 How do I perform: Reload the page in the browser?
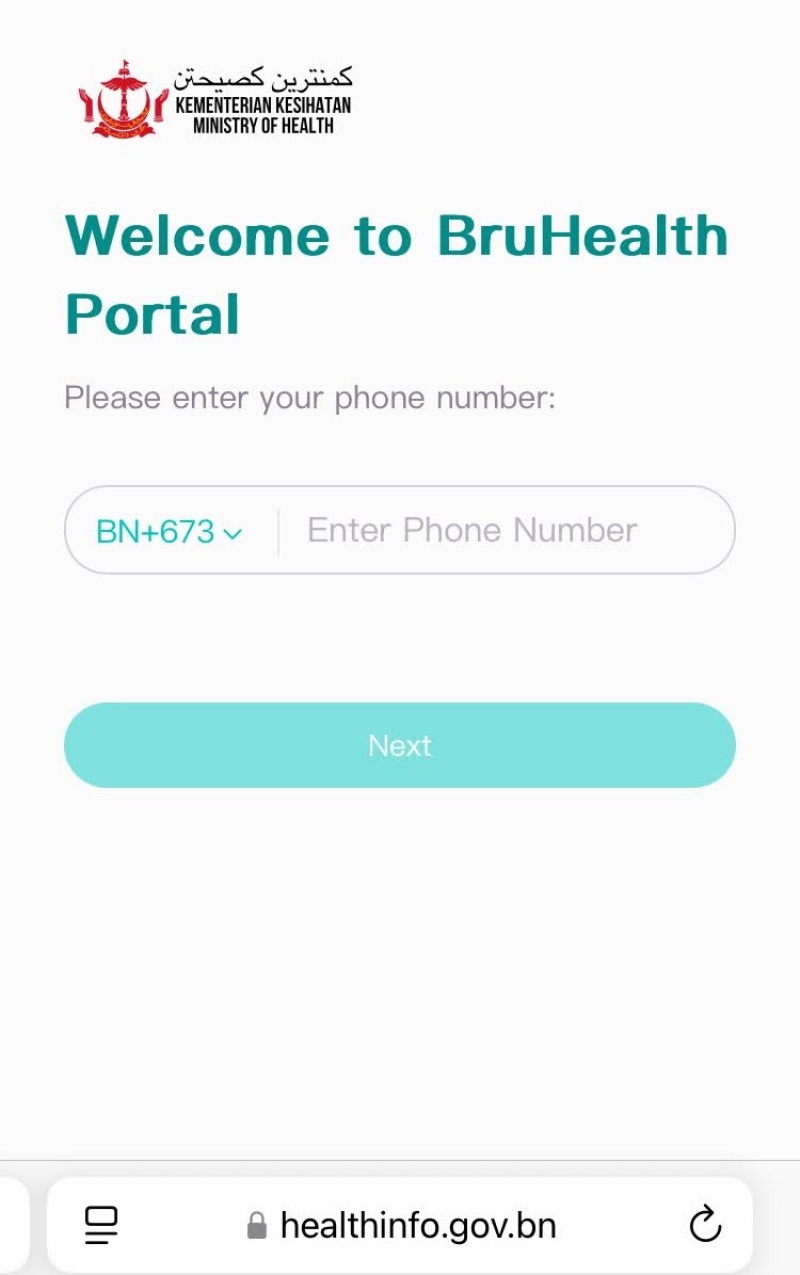(x=705, y=1224)
